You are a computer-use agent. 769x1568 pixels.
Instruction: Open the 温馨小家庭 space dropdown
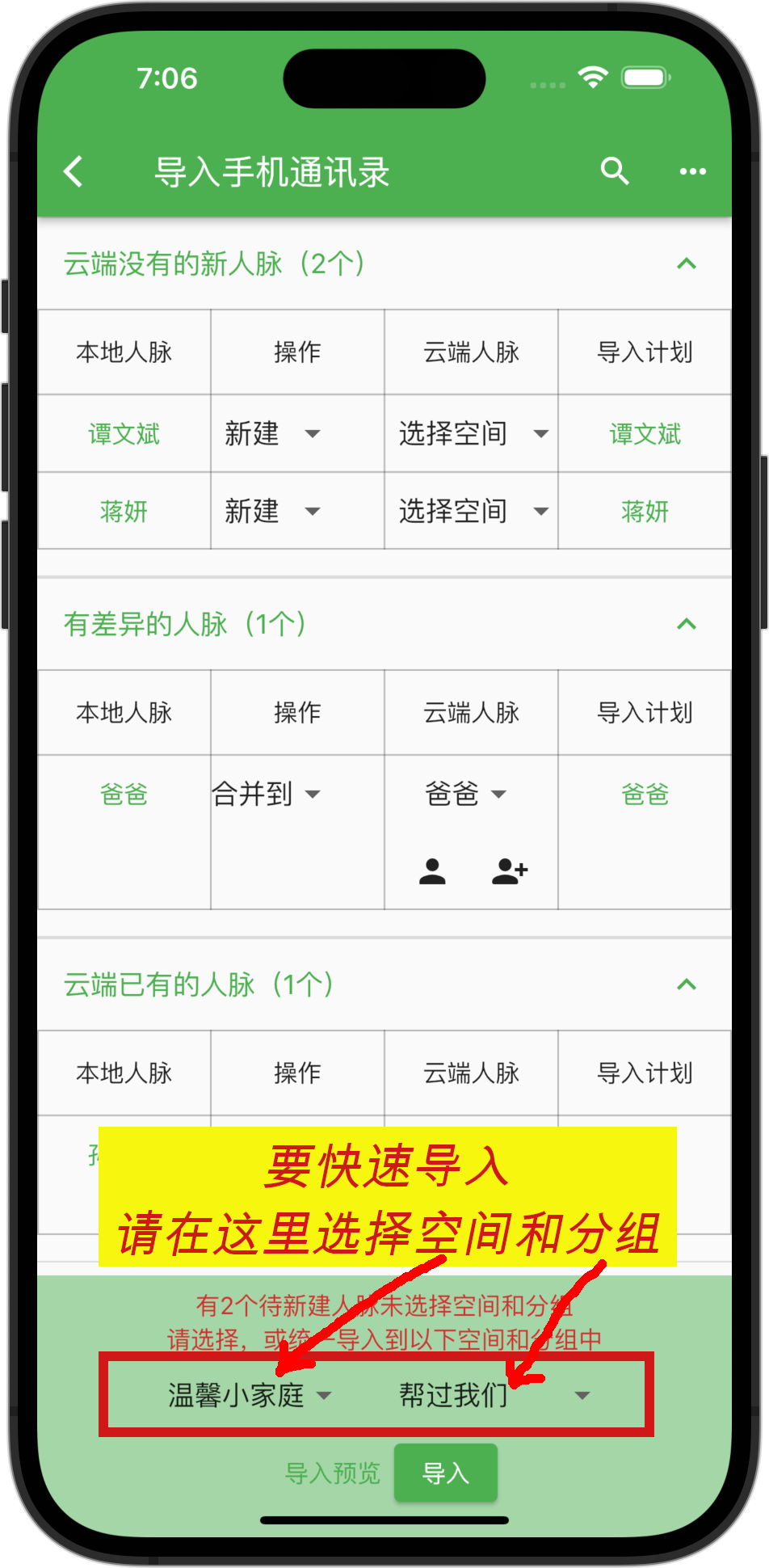[249, 1395]
